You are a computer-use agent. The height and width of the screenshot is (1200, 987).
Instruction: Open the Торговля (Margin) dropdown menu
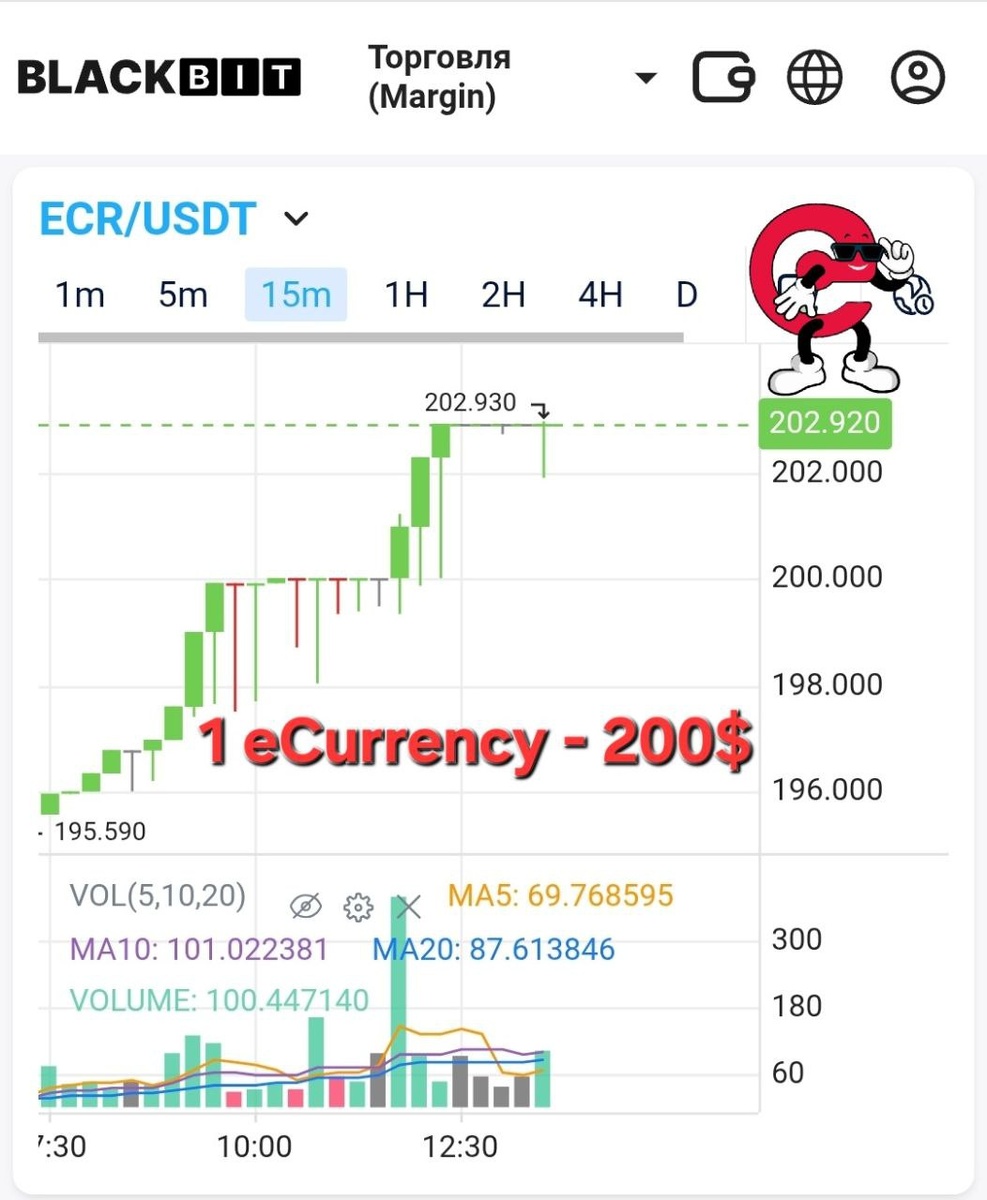coord(646,78)
